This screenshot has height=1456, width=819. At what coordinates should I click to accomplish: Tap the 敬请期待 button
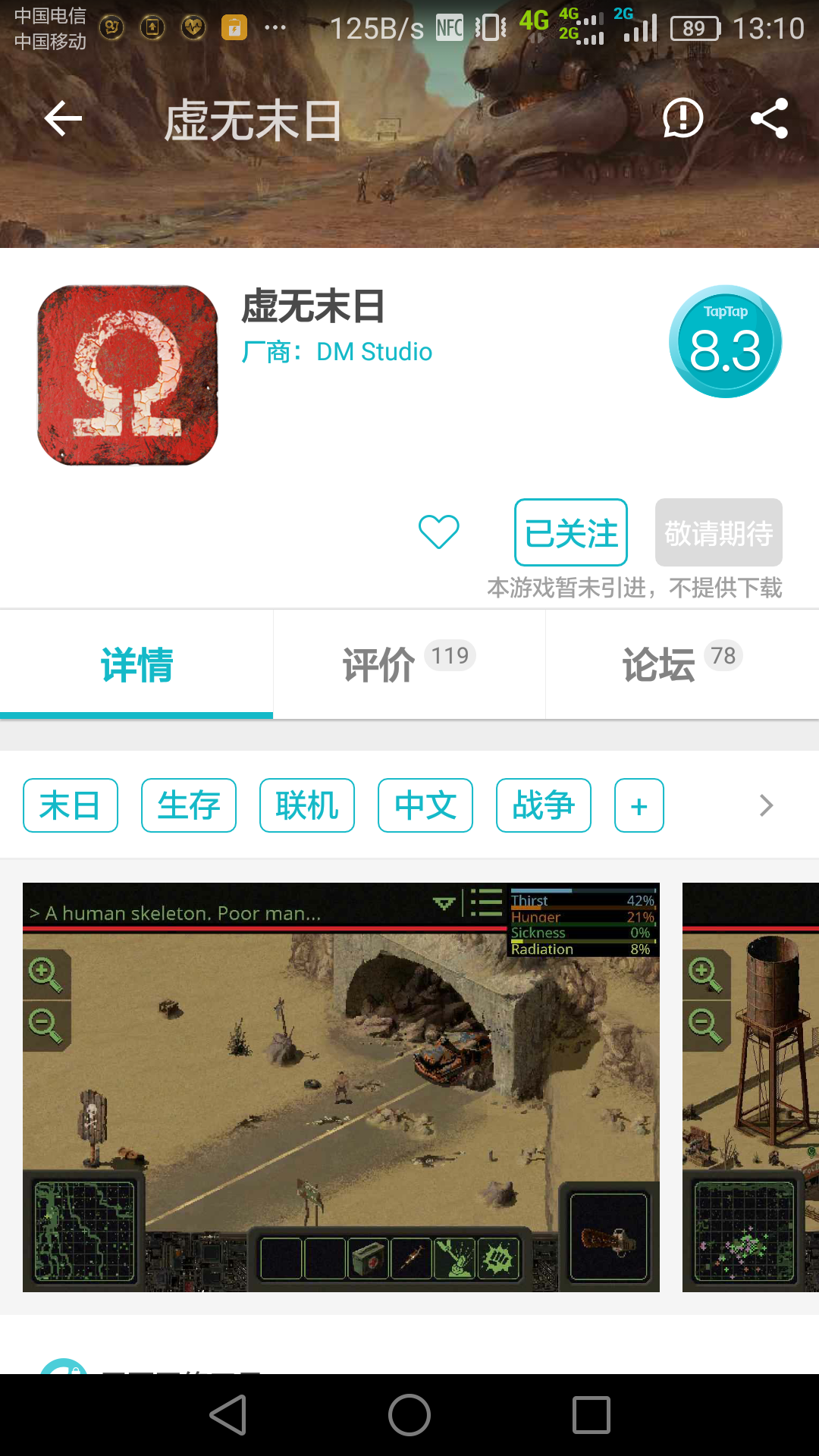click(x=718, y=532)
